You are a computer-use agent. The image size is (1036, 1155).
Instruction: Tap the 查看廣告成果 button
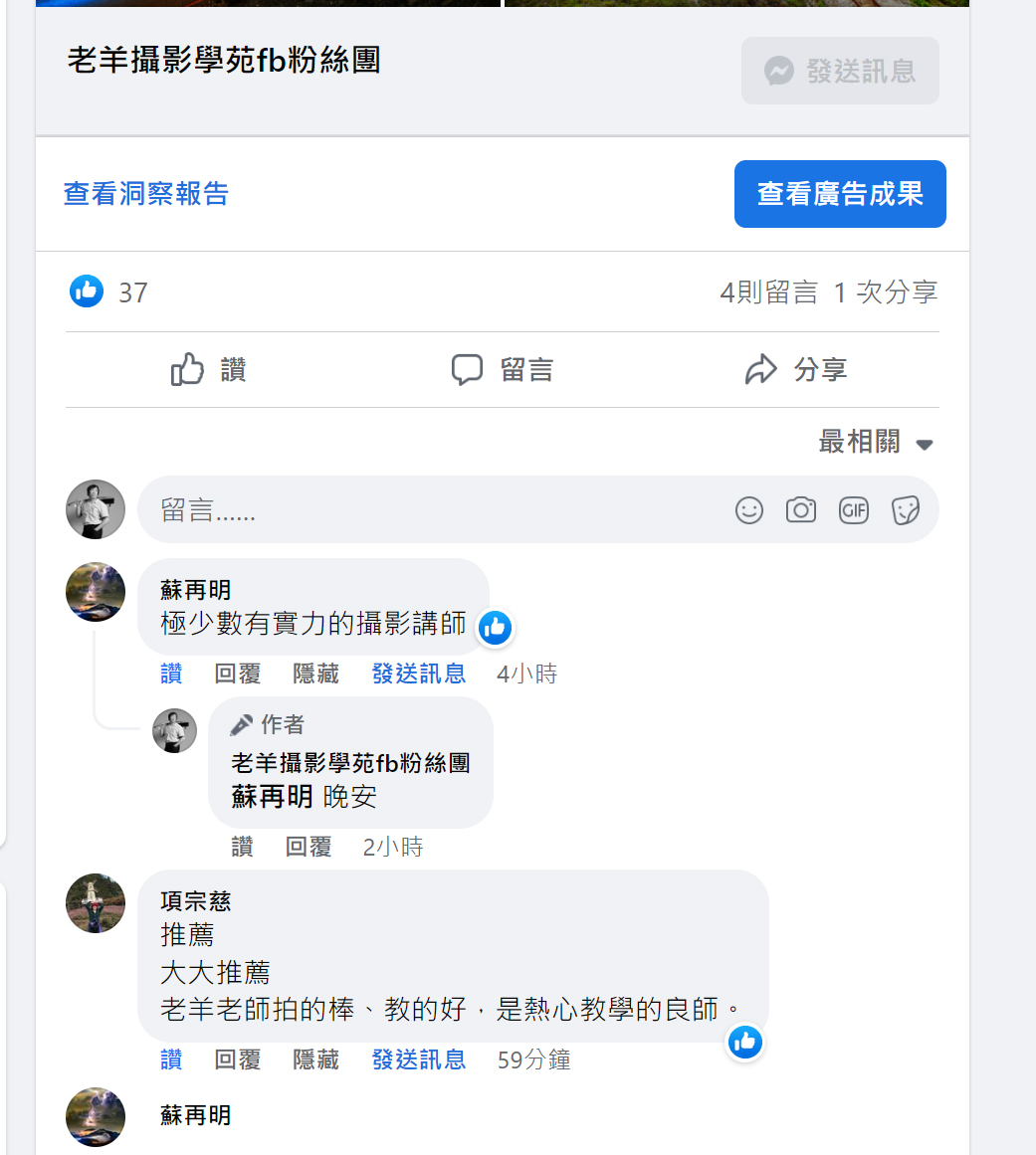(840, 194)
